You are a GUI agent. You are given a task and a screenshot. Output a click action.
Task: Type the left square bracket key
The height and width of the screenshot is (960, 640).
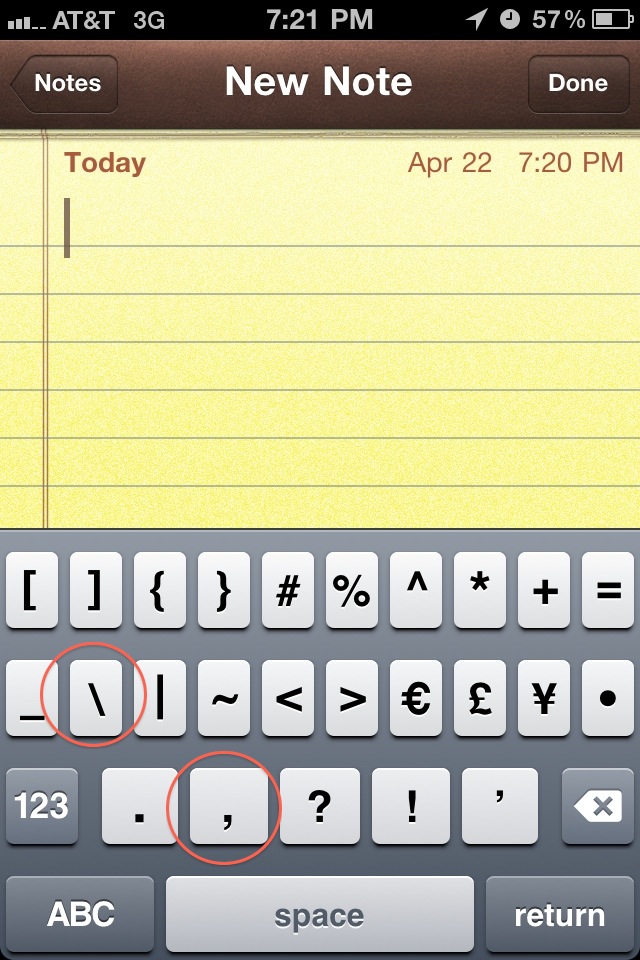coord(32,590)
